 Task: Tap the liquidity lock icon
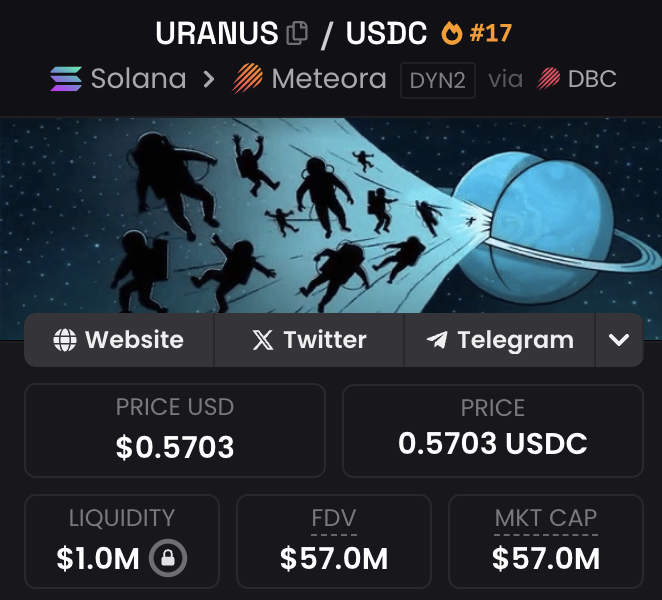pyautogui.click(x=167, y=558)
